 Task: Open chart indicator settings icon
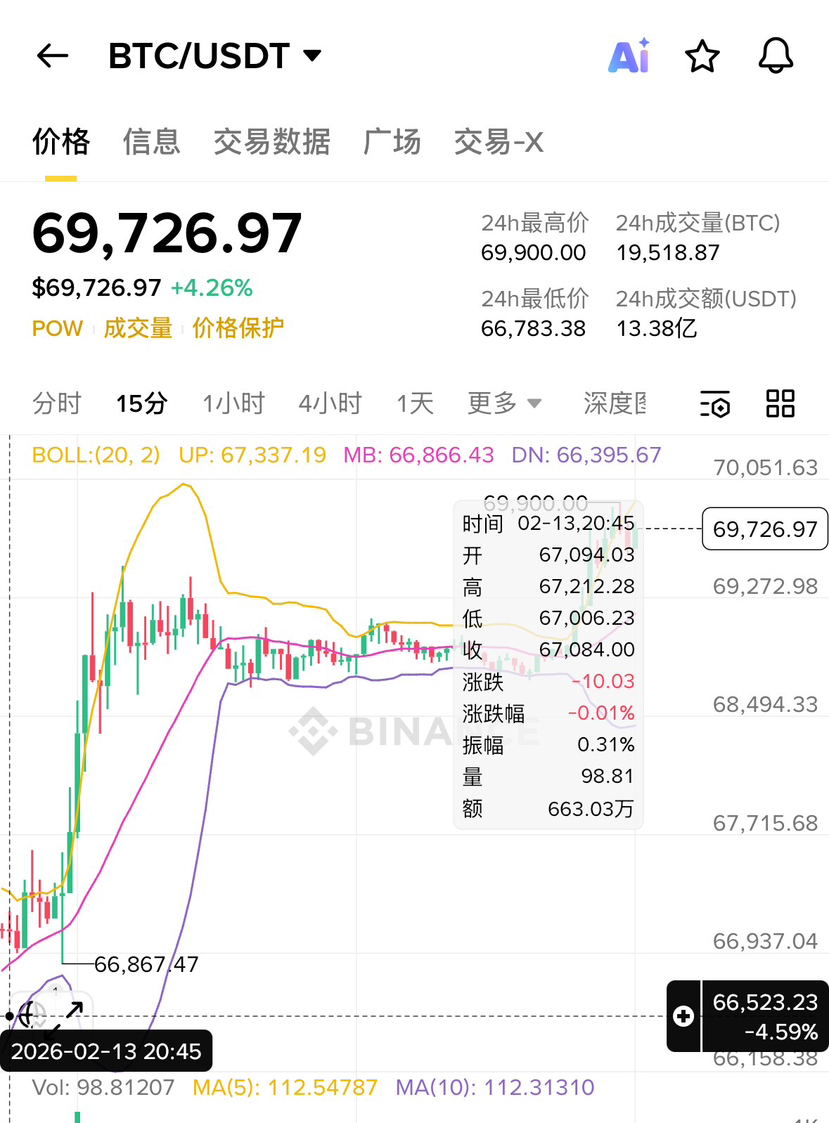point(715,403)
